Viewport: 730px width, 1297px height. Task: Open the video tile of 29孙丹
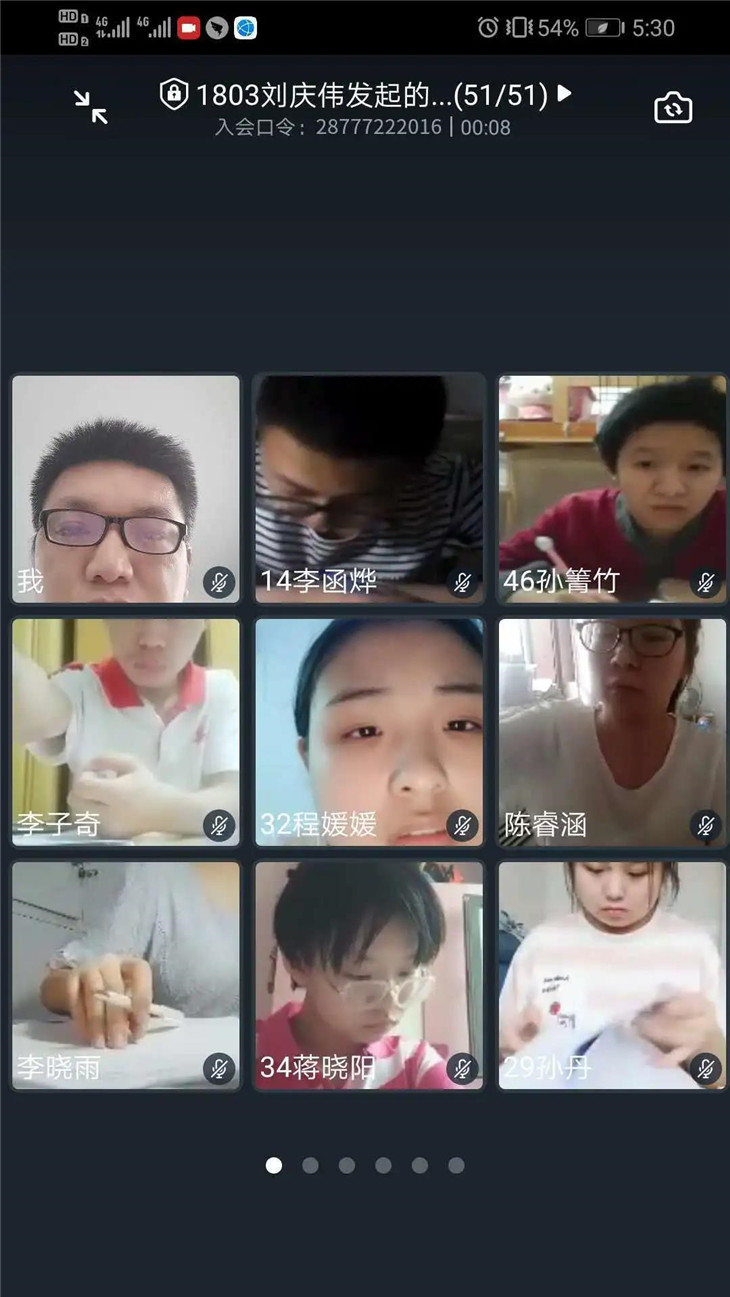coord(612,975)
